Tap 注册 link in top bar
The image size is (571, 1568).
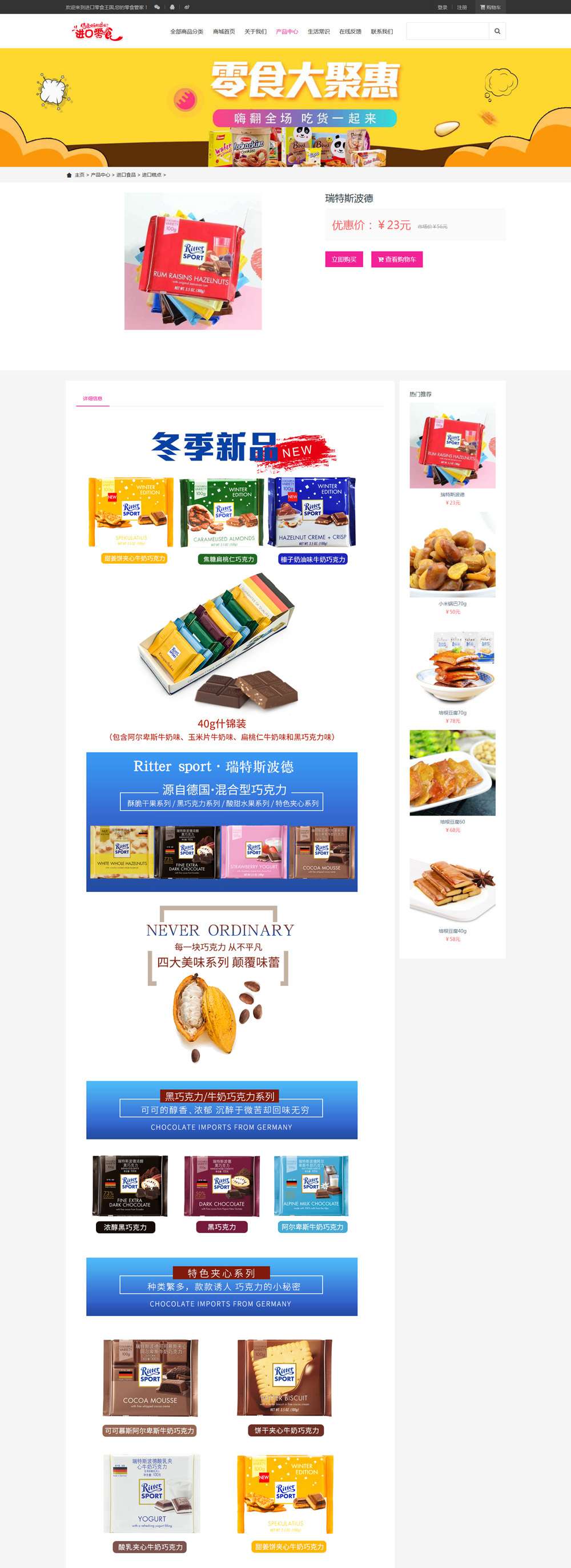tap(462, 7)
